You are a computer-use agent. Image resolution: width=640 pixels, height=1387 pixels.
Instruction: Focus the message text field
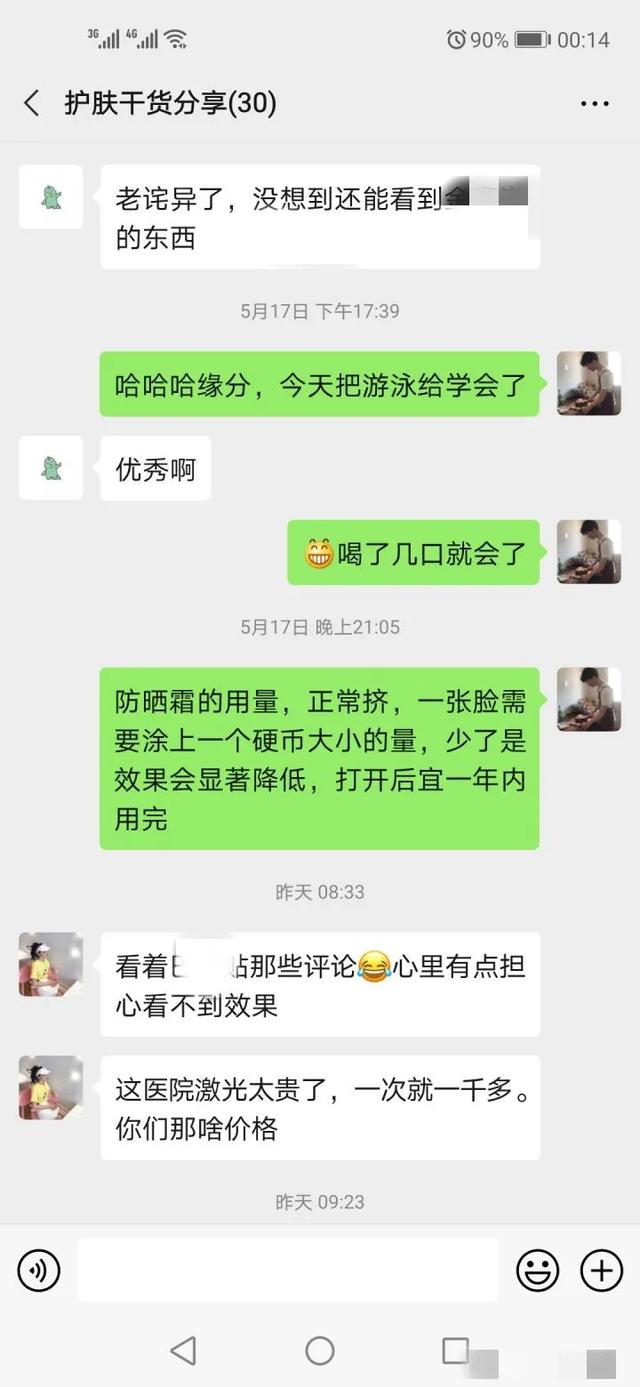pyautogui.click(x=288, y=1270)
